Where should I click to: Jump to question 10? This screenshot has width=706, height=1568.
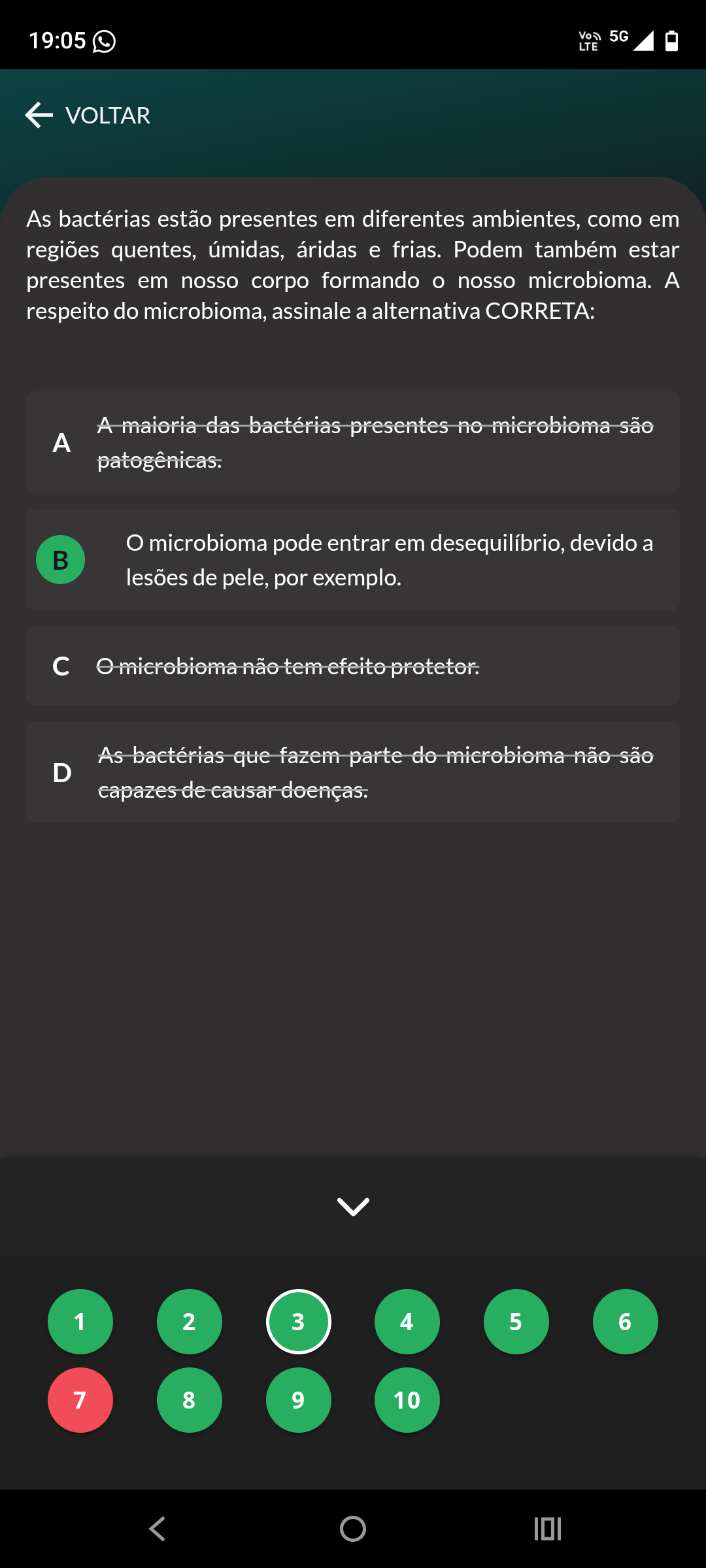click(x=407, y=1400)
